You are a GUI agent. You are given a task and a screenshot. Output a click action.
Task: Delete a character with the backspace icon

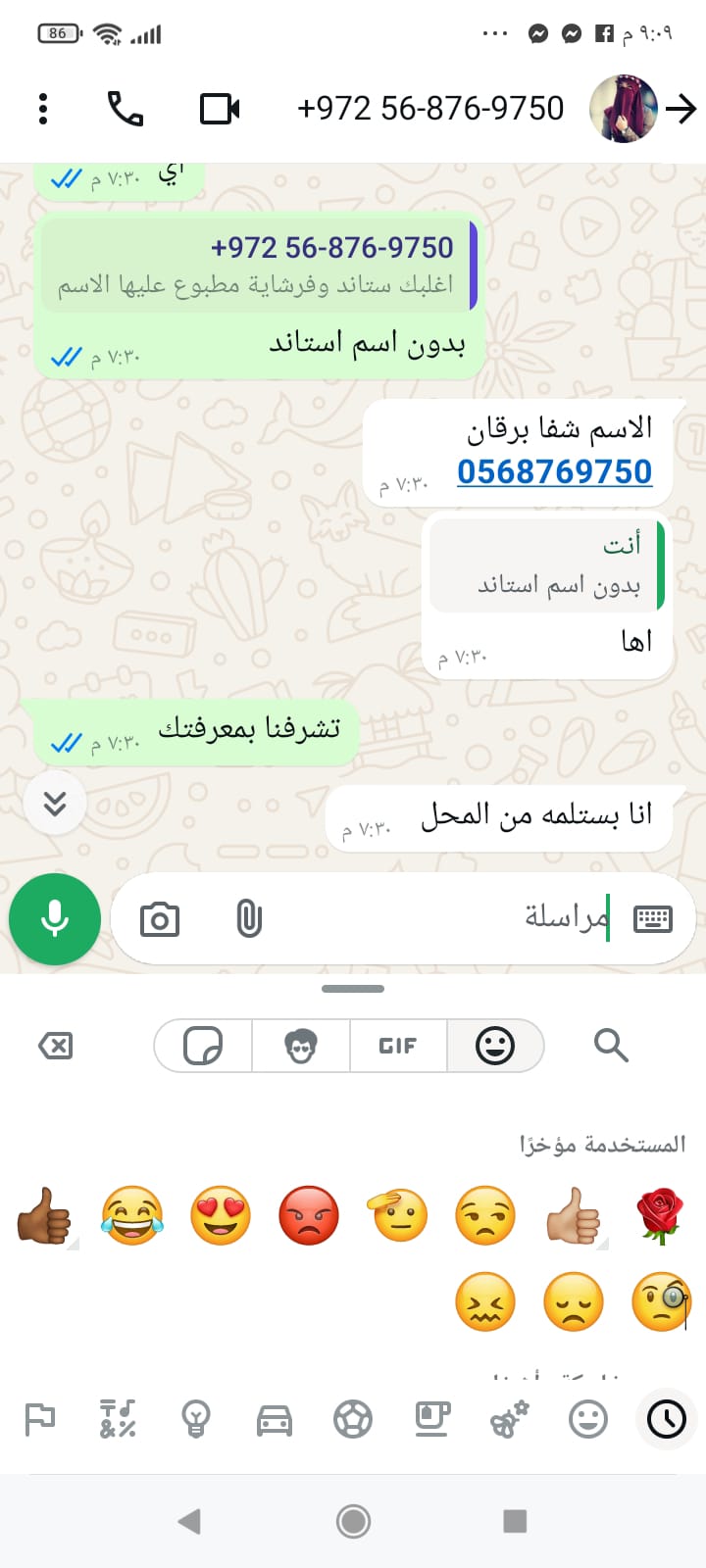pyautogui.click(x=55, y=1046)
